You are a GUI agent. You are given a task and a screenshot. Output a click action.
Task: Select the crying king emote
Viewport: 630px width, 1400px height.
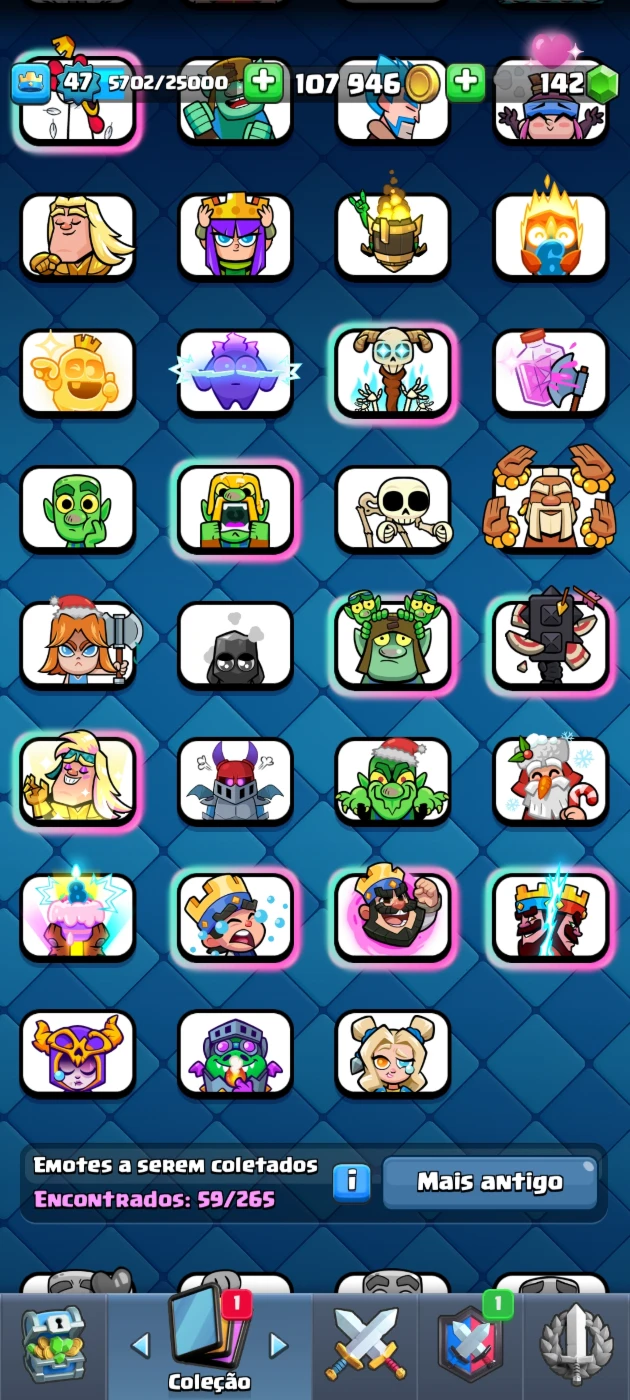pyautogui.click(x=235, y=917)
